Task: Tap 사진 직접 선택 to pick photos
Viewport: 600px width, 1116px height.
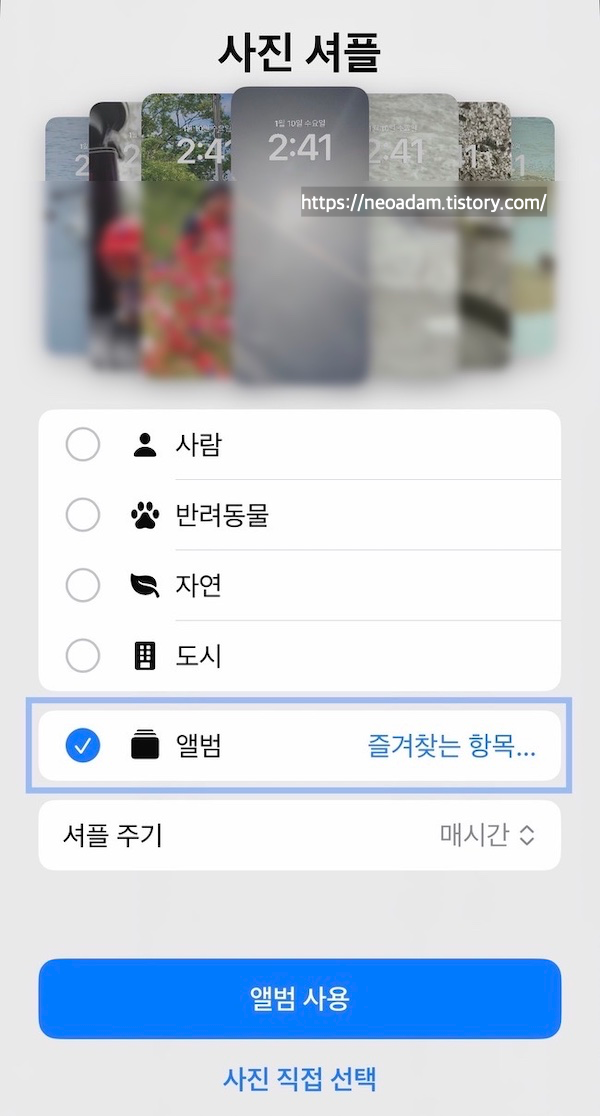Action: click(x=300, y=1079)
